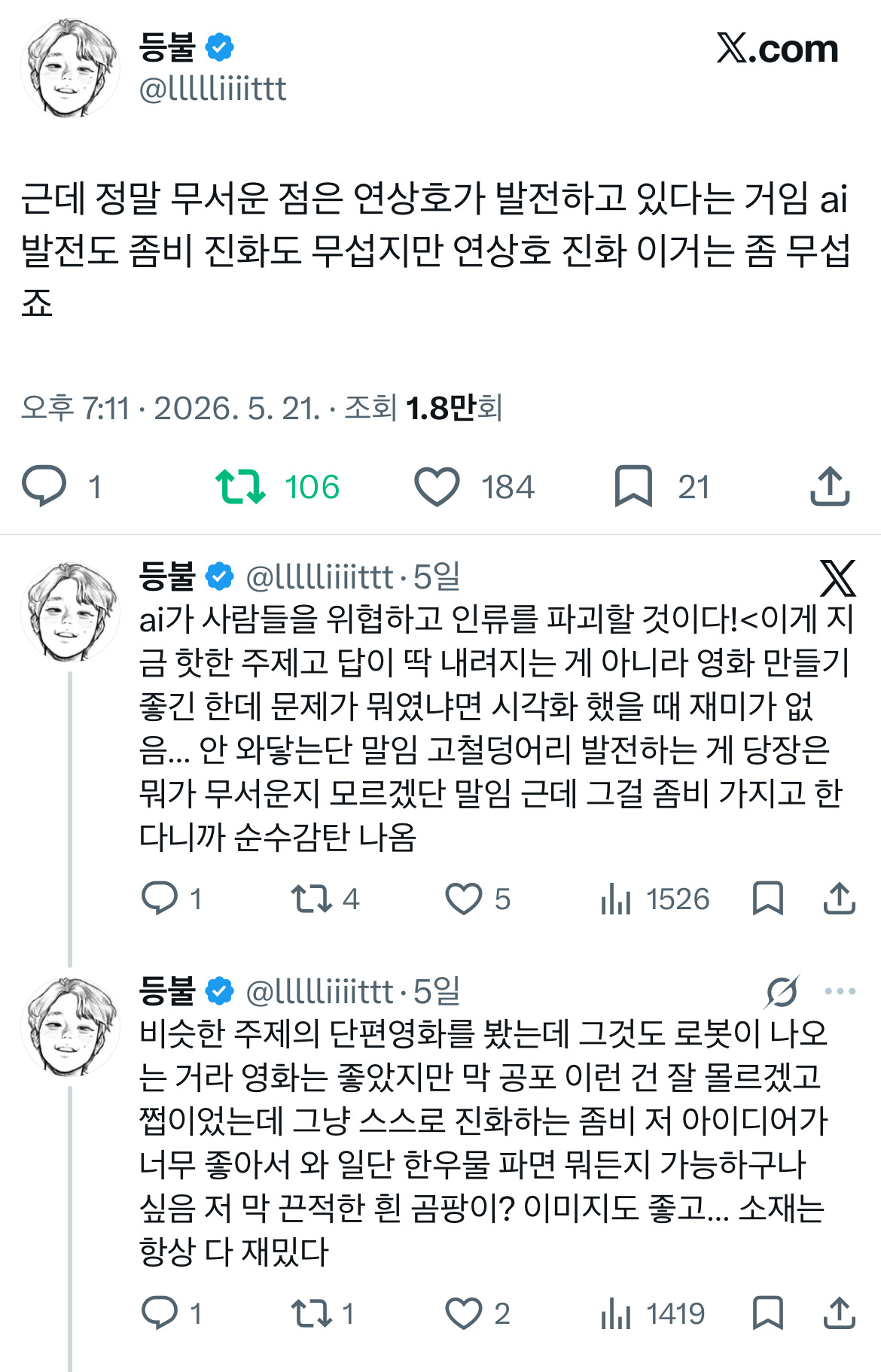Open Grok icon on the '비슷한 주제의' reply
The width and height of the screenshot is (881, 1372).
(x=782, y=991)
